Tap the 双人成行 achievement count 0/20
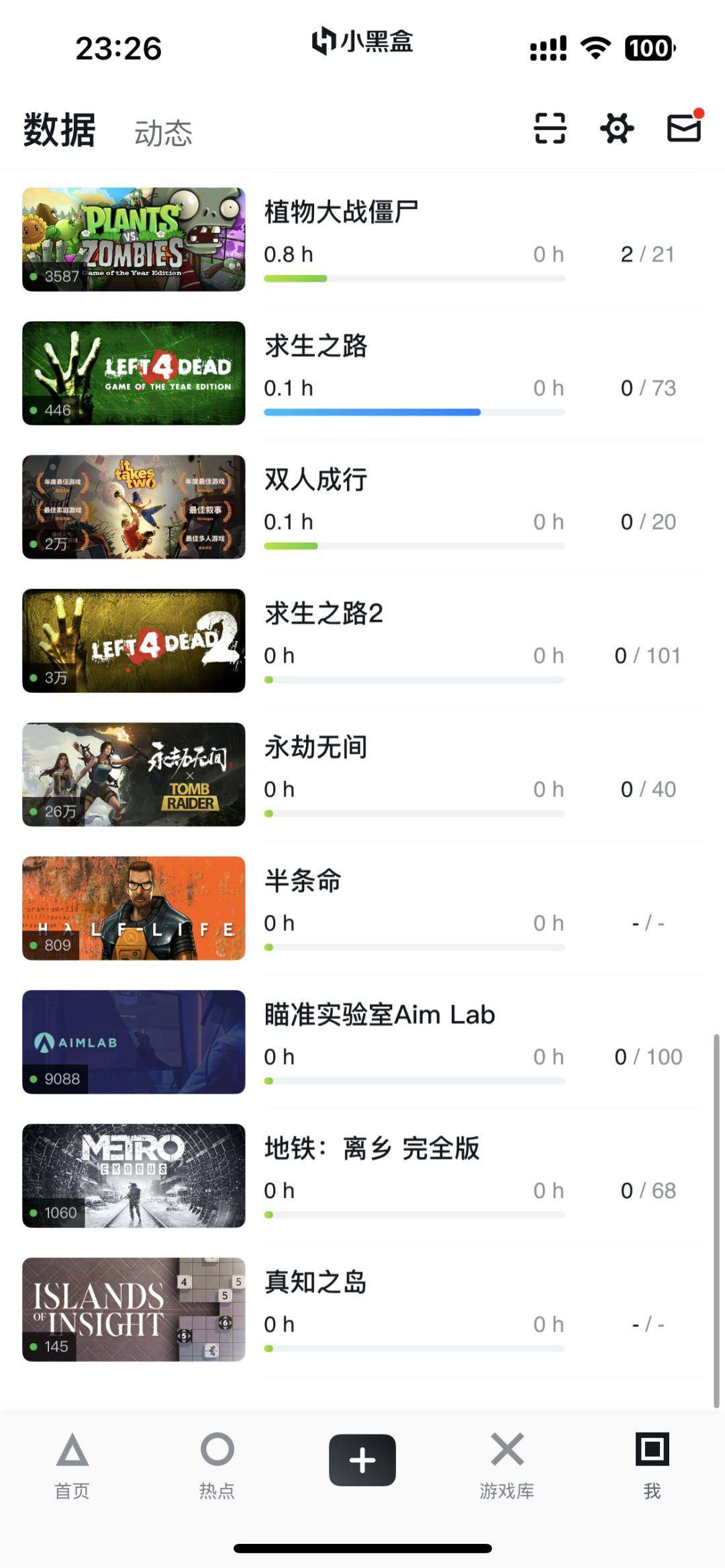Viewport: 725px width, 1568px height. (x=649, y=521)
